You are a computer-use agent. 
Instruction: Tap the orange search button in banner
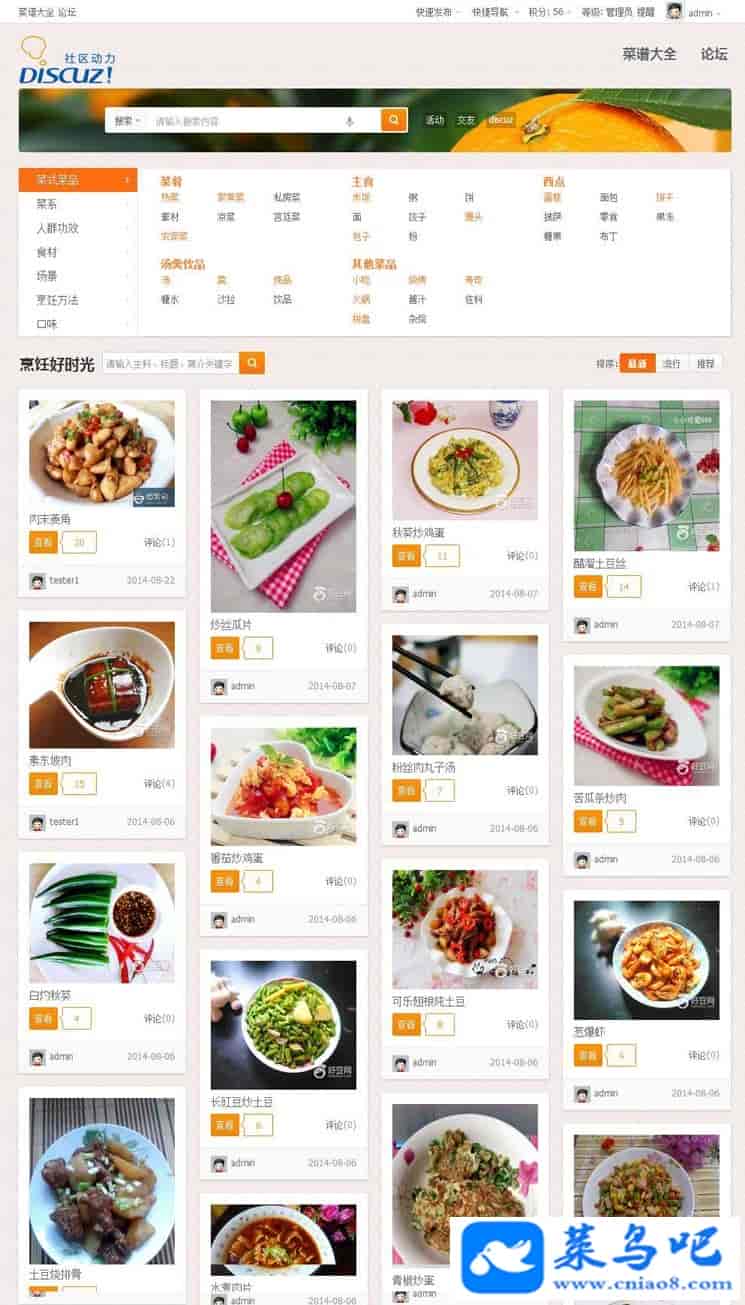(x=394, y=120)
